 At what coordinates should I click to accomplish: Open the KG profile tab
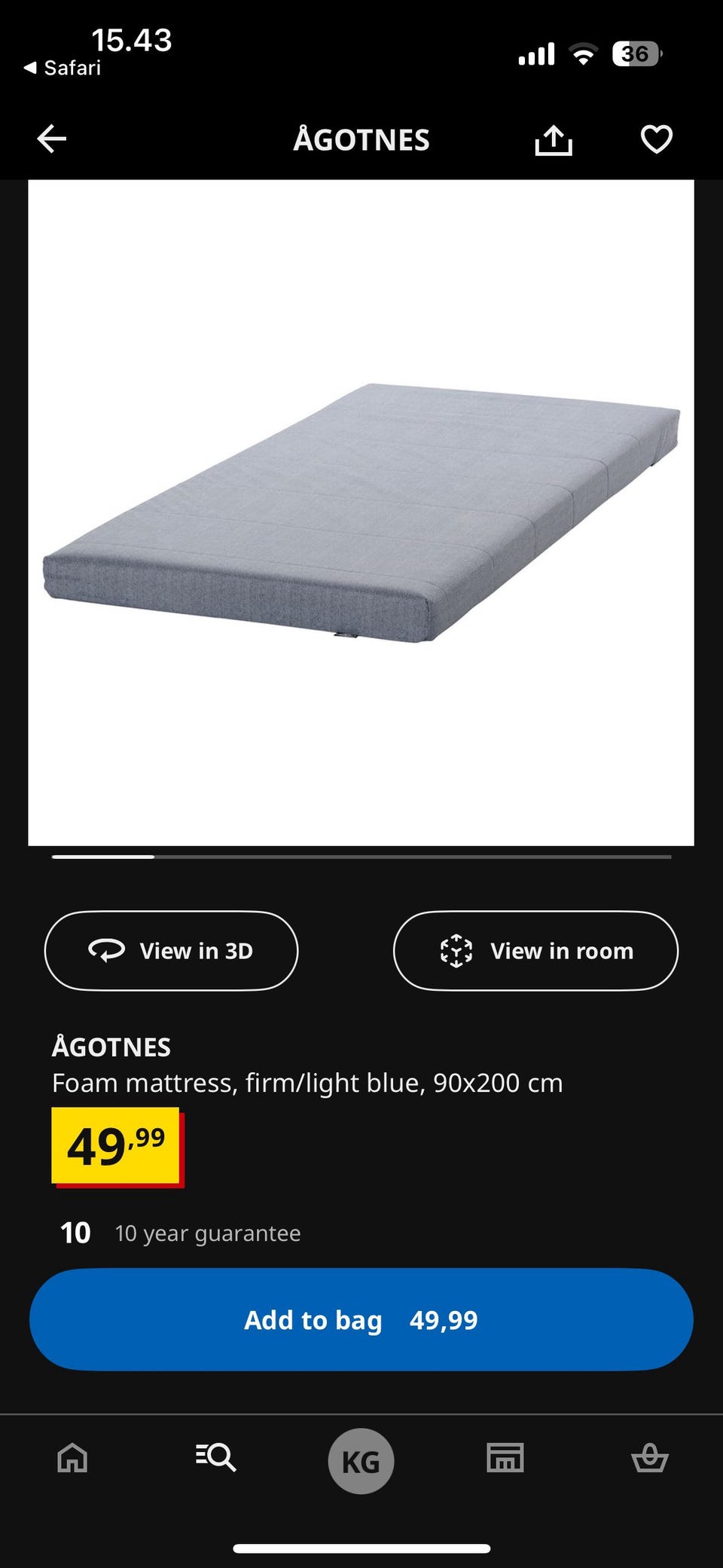(361, 1461)
